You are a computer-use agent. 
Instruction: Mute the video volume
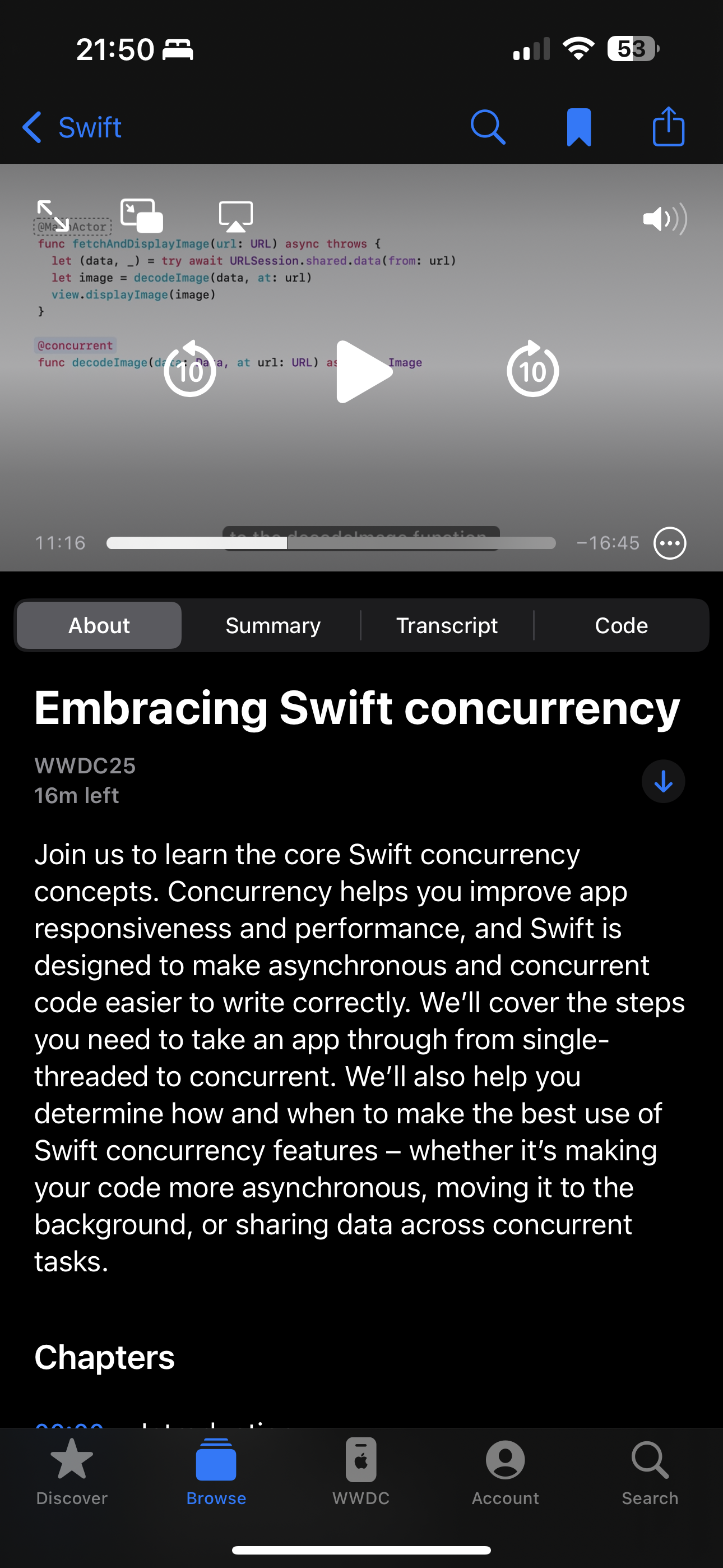(x=665, y=219)
